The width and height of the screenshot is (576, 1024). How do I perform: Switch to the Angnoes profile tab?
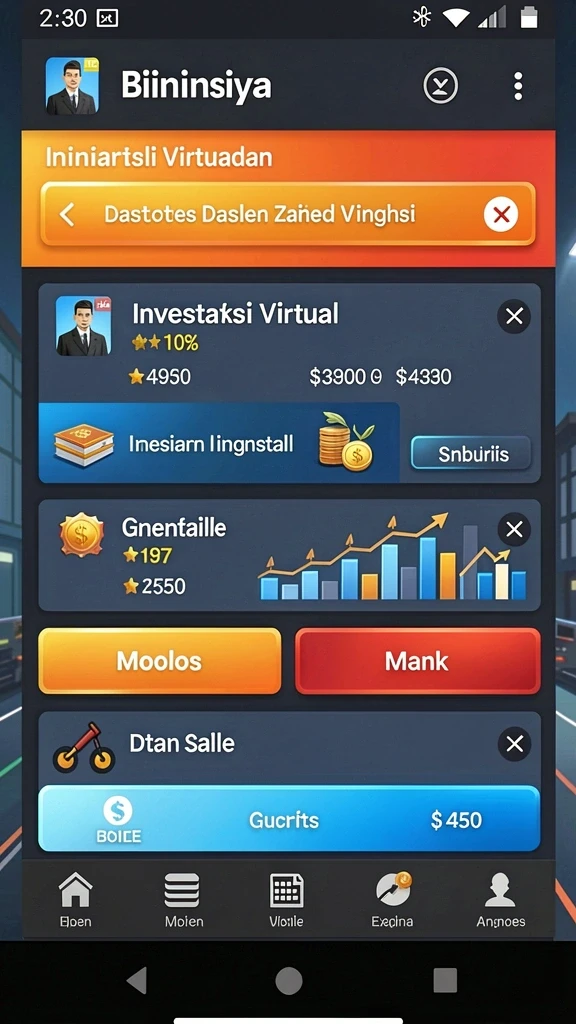(x=501, y=901)
